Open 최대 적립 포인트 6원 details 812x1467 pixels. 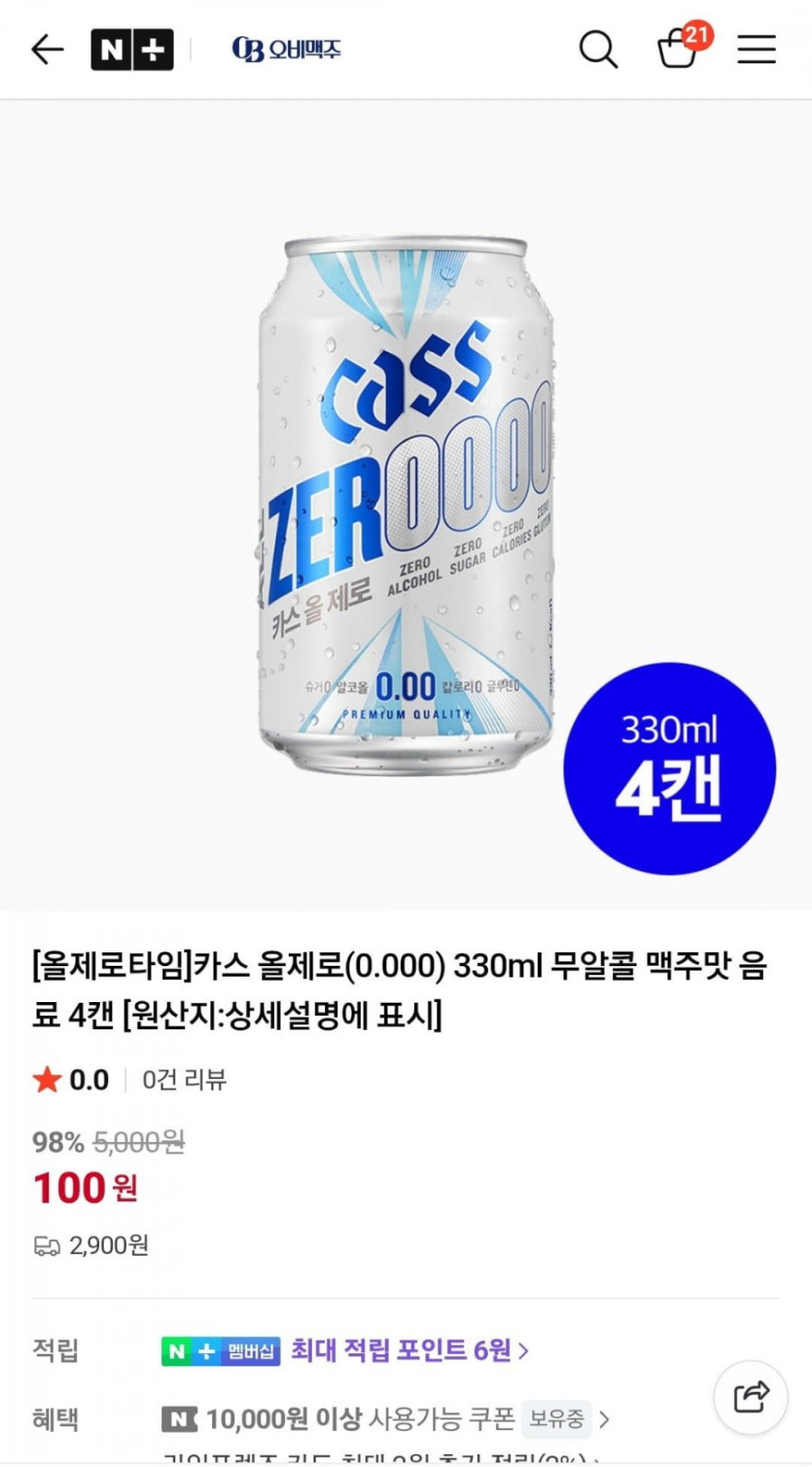tap(408, 1350)
